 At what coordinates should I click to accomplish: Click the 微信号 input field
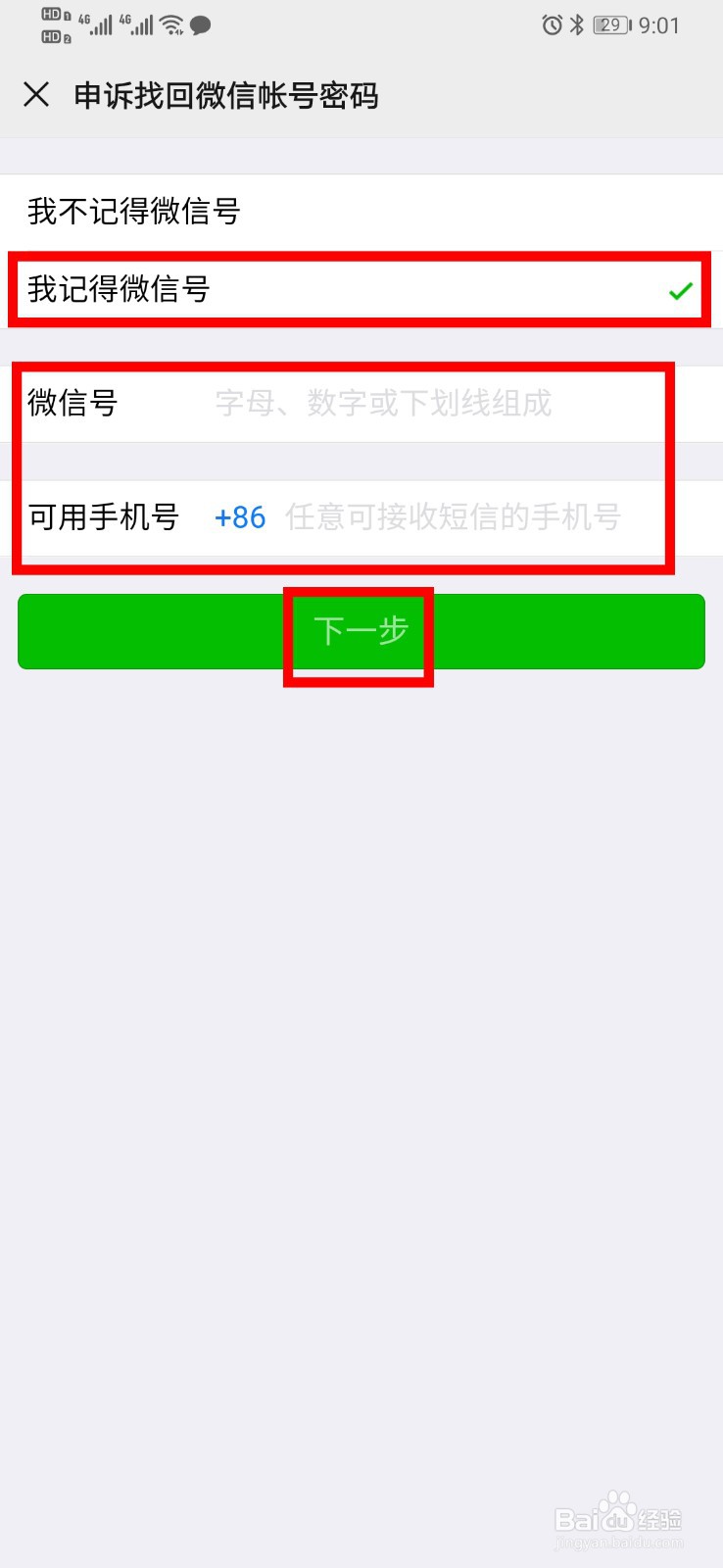click(392, 403)
